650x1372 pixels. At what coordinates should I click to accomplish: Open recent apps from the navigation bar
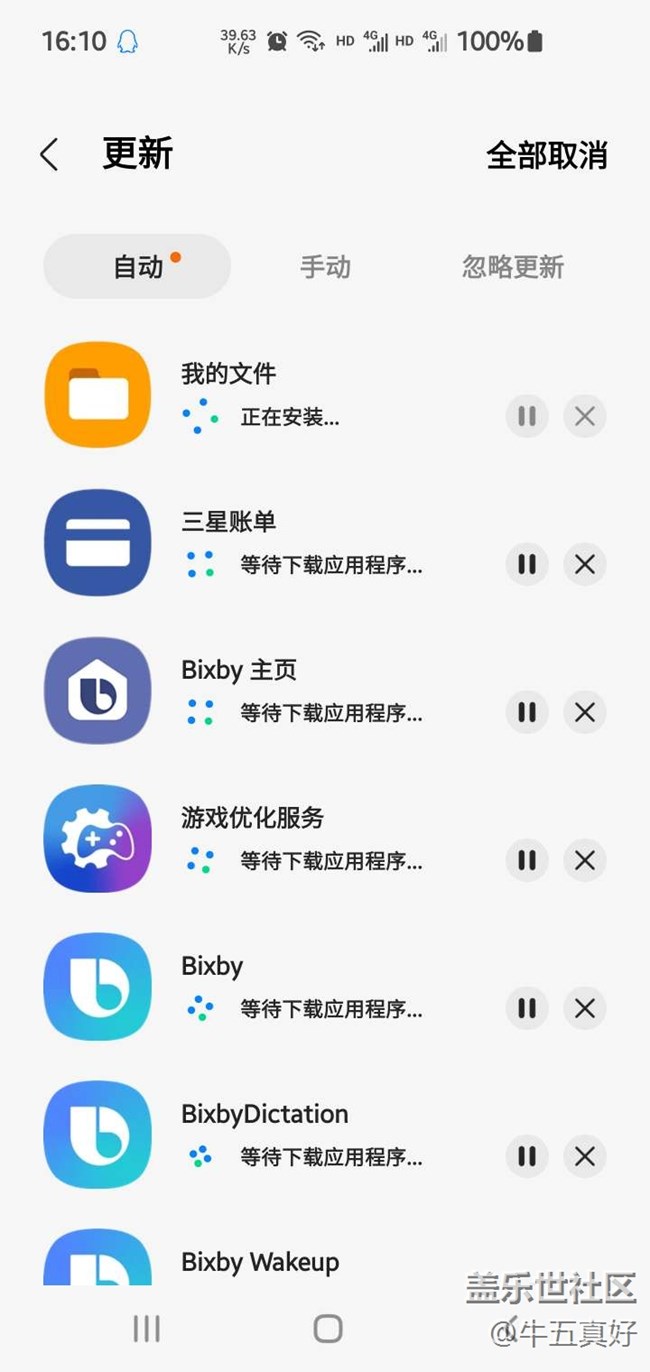147,1328
